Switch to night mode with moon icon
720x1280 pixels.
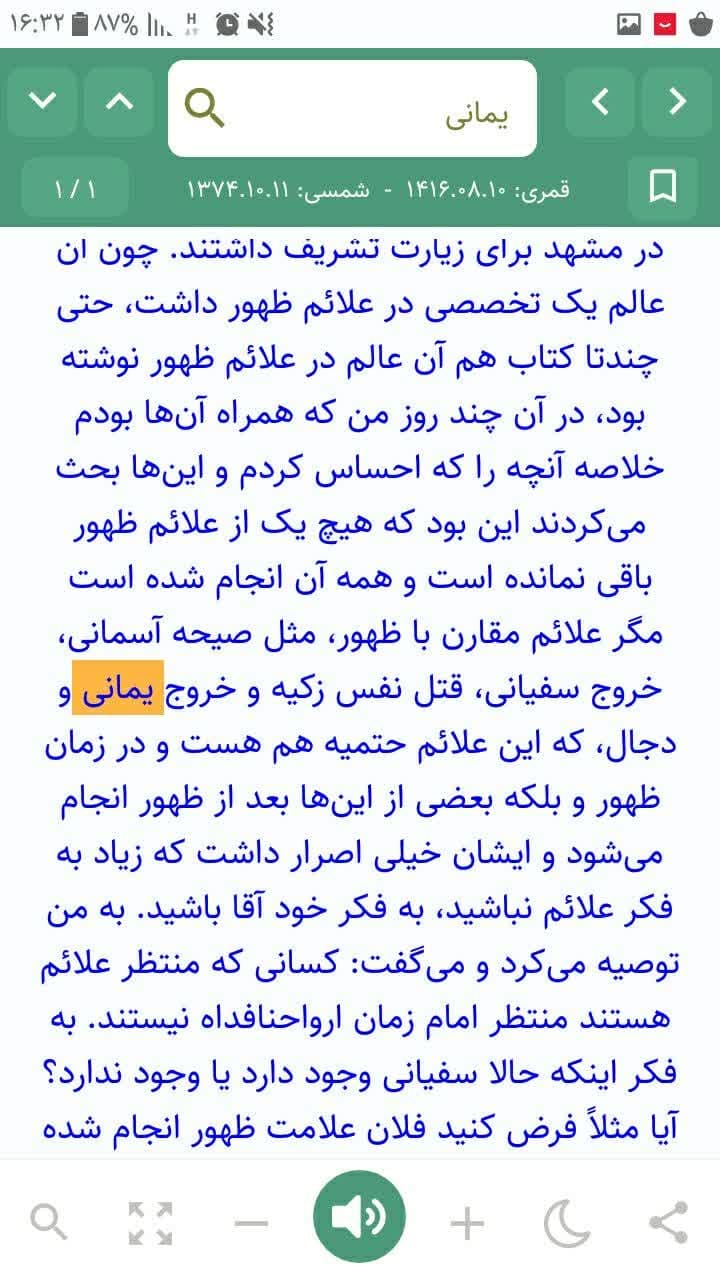click(x=567, y=1222)
